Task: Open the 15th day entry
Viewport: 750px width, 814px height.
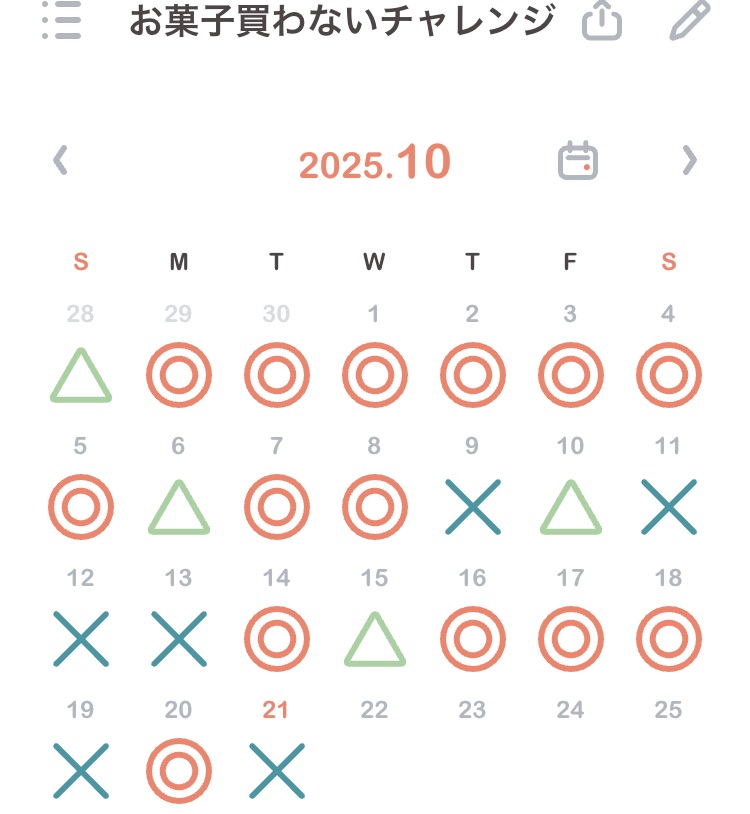Action: click(x=374, y=638)
